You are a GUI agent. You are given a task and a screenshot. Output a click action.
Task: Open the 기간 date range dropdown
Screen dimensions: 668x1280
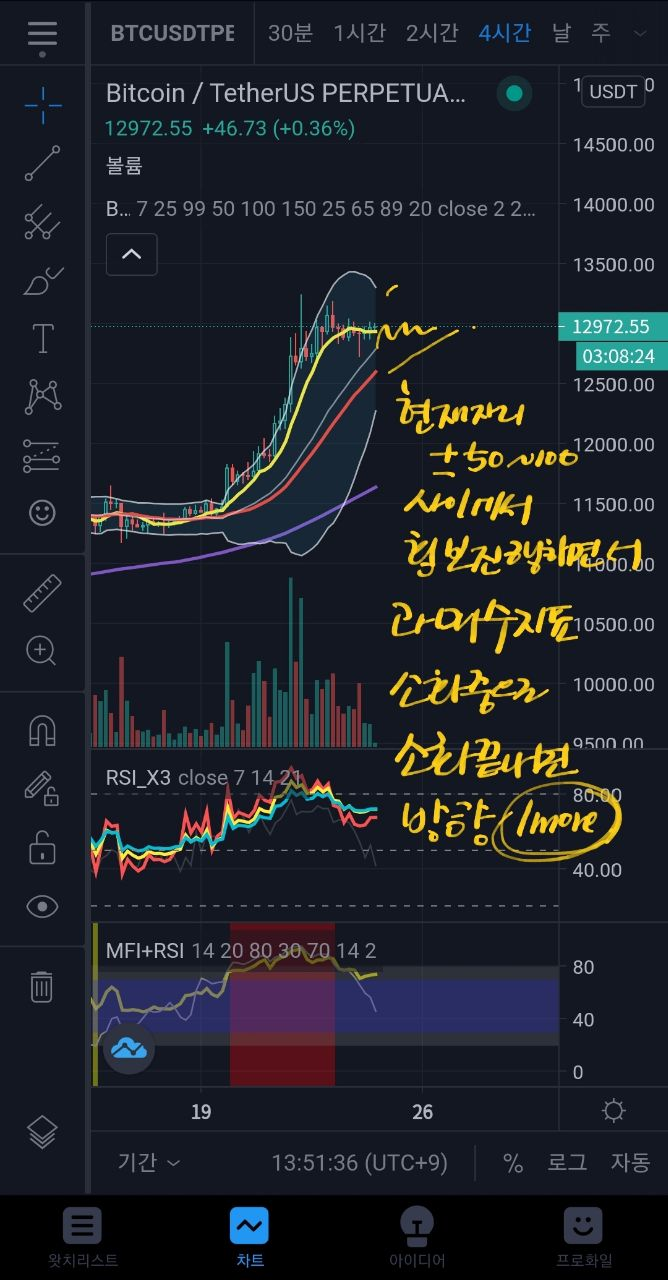tap(148, 1162)
